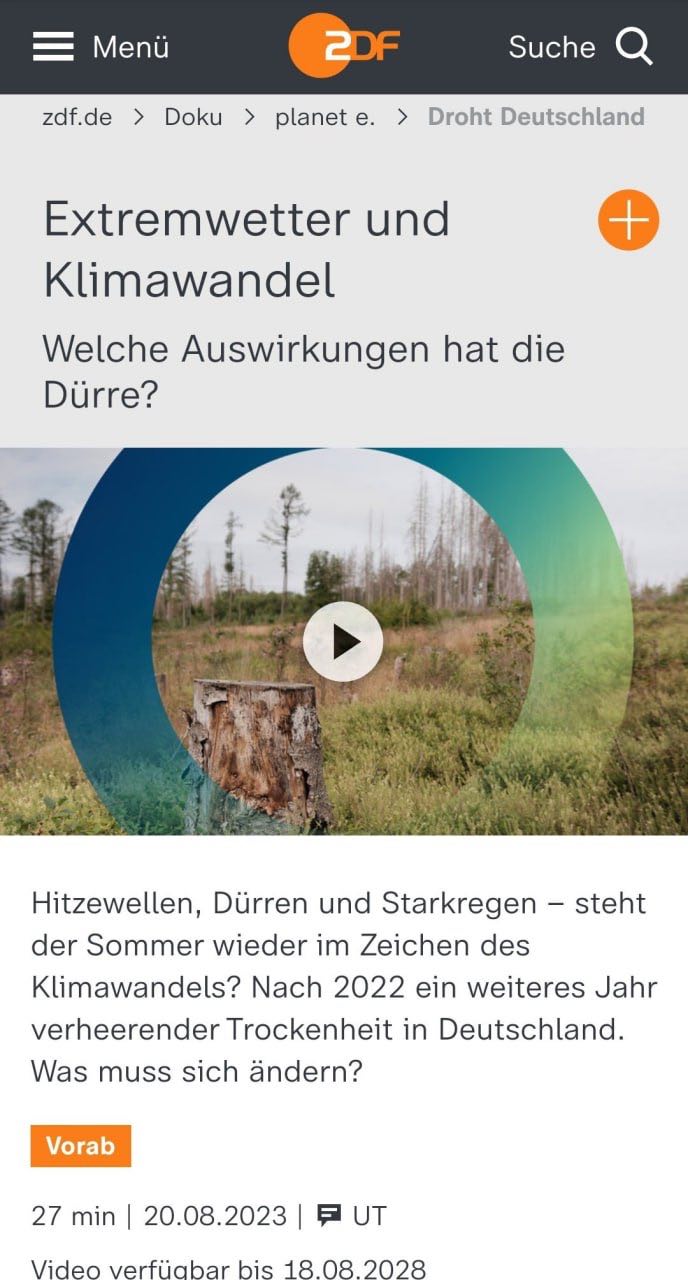Play the Extremwetter und Klimawandel video

(x=343, y=641)
